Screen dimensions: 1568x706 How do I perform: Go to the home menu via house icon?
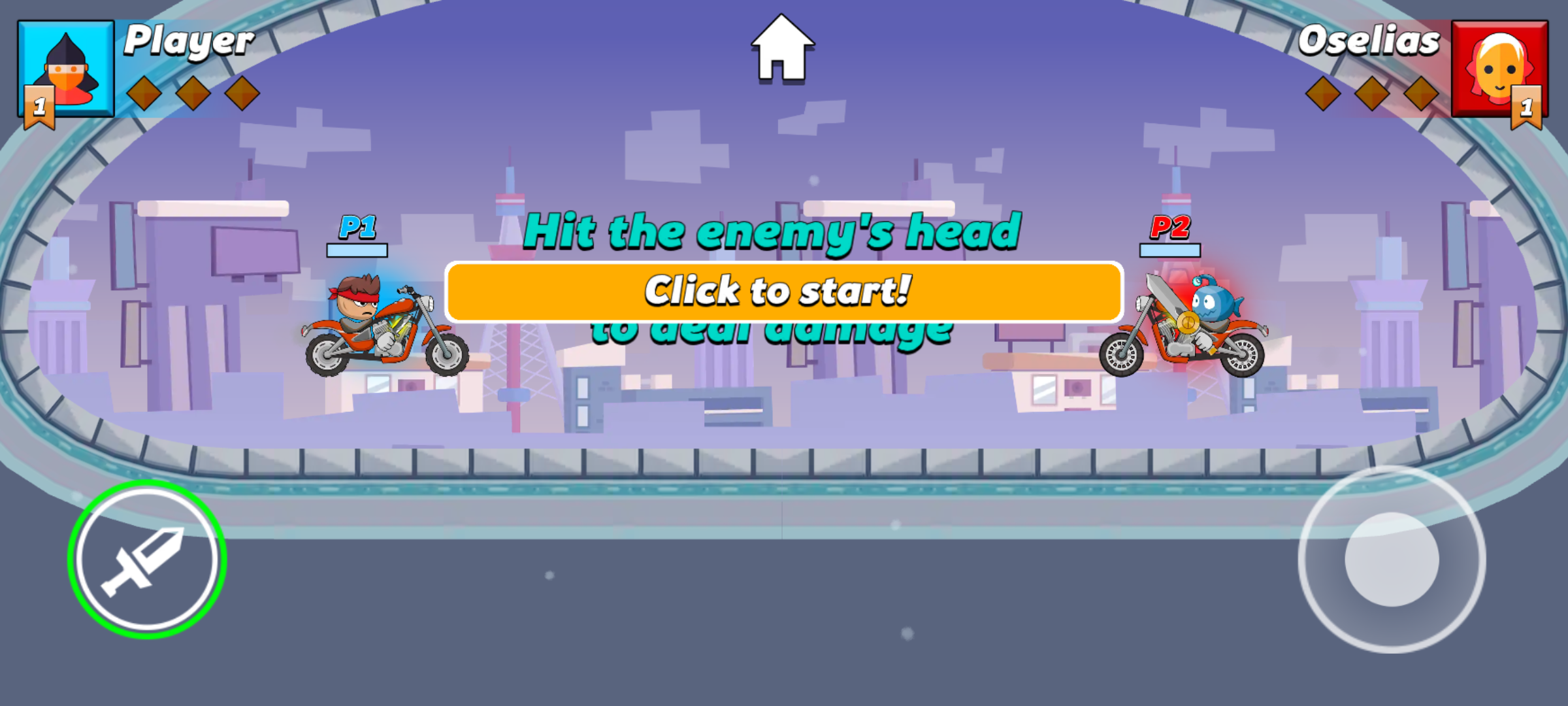coord(782,50)
